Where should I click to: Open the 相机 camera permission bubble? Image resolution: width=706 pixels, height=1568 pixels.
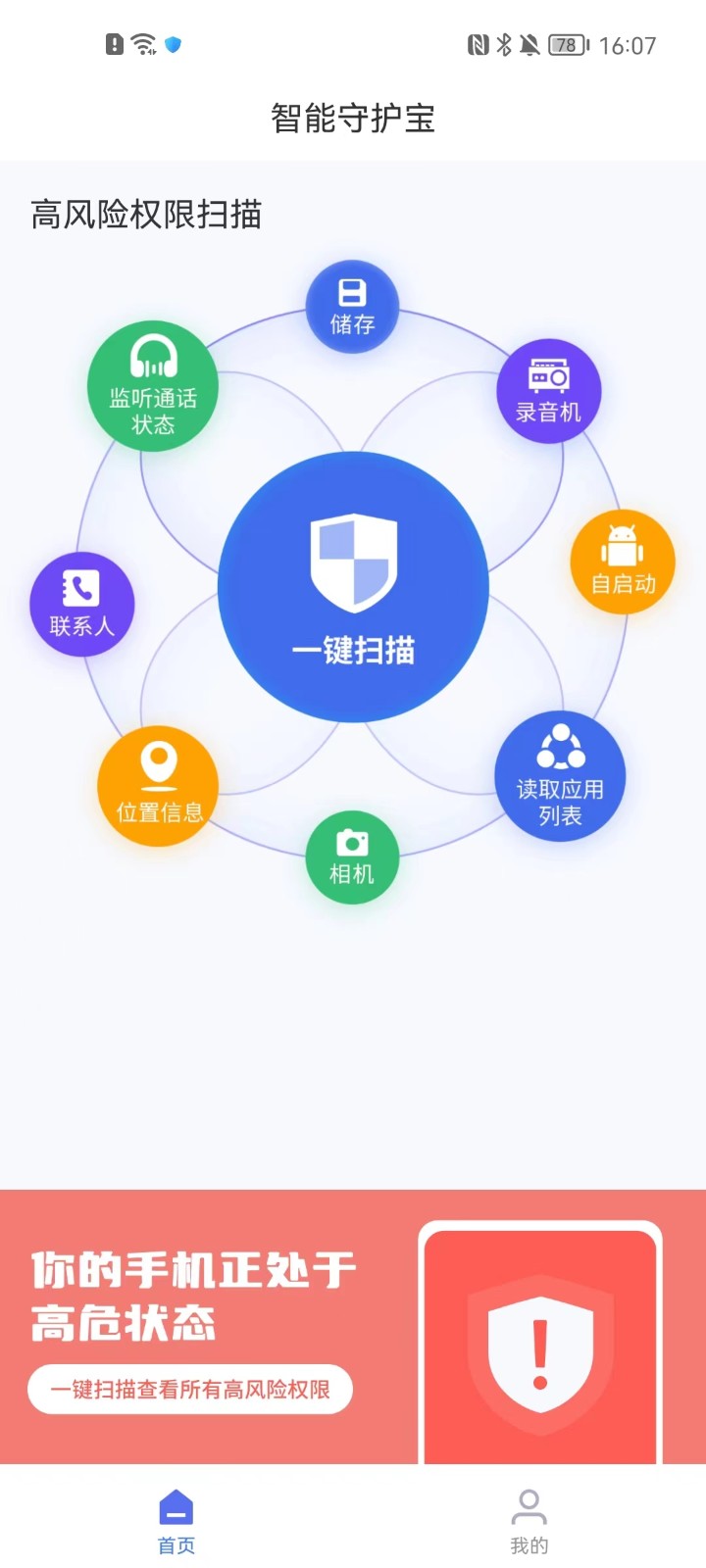(x=352, y=858)
